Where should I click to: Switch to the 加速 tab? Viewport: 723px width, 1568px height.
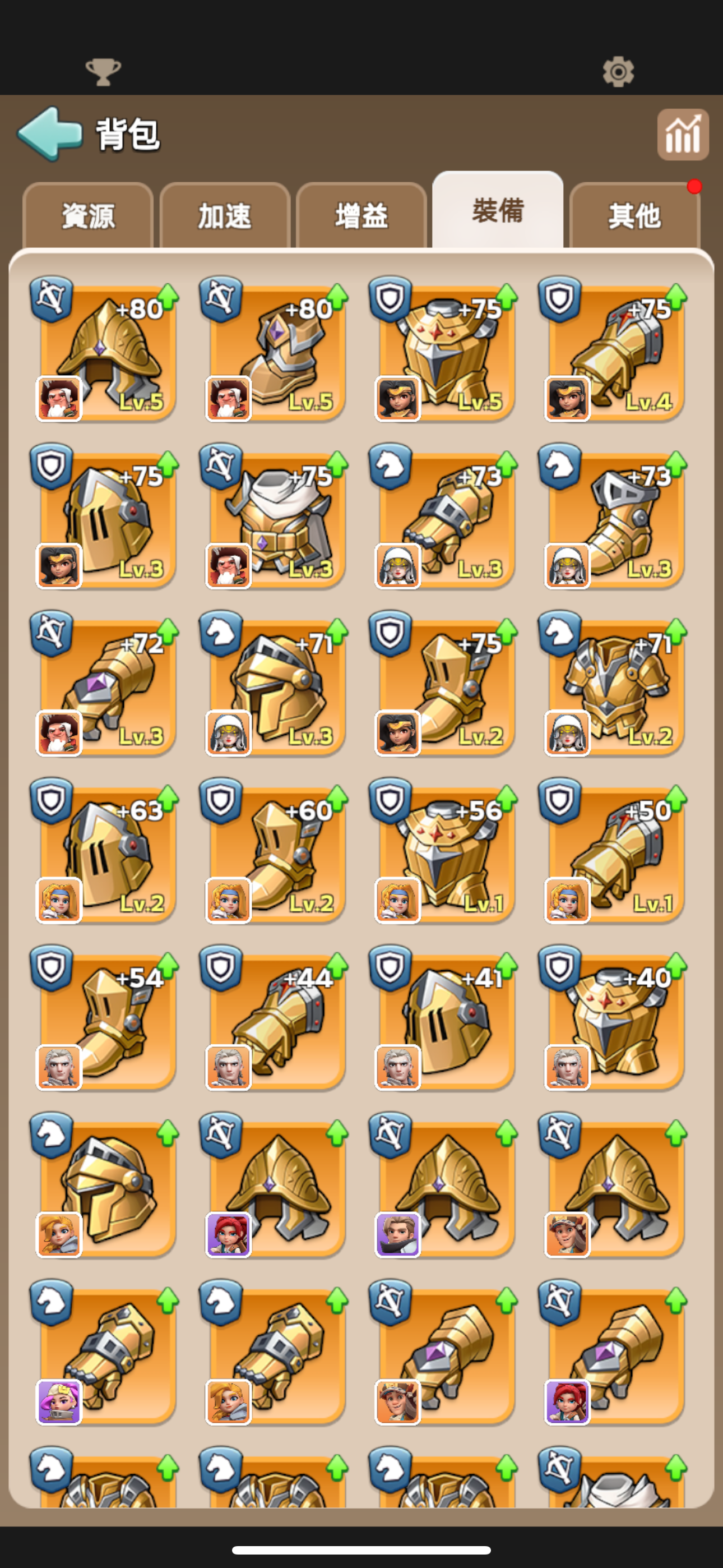pos(225,216)
